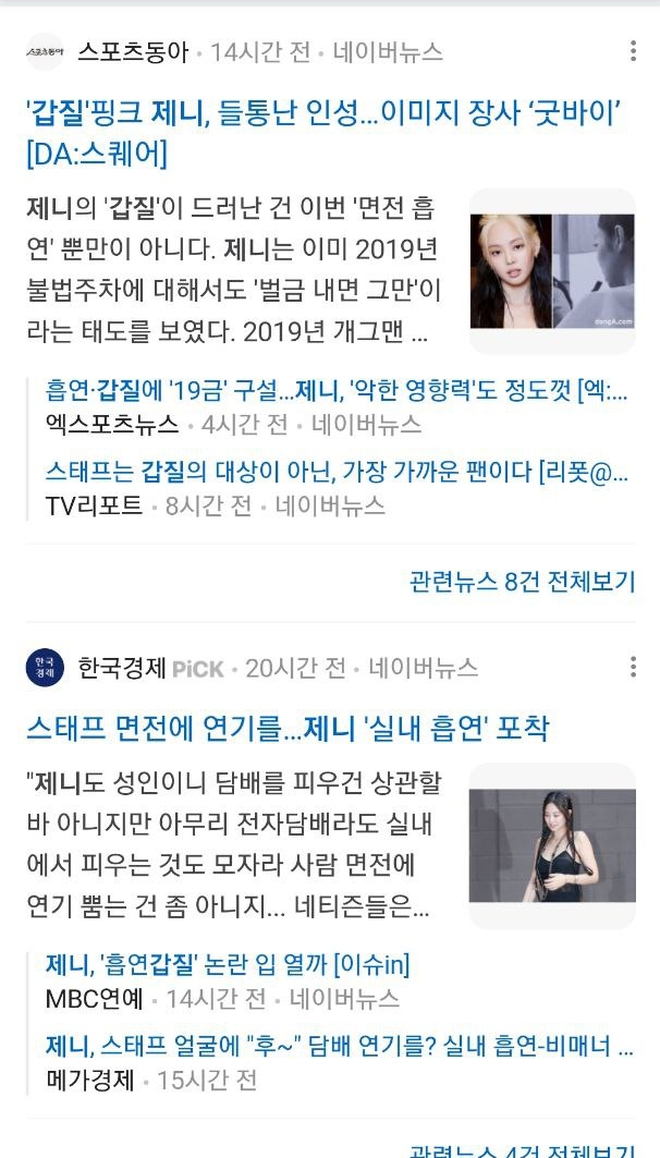Open 네이버뉴스 link next to 스포츠동아
Viewport: 660px width, 1158px height.
388,52
